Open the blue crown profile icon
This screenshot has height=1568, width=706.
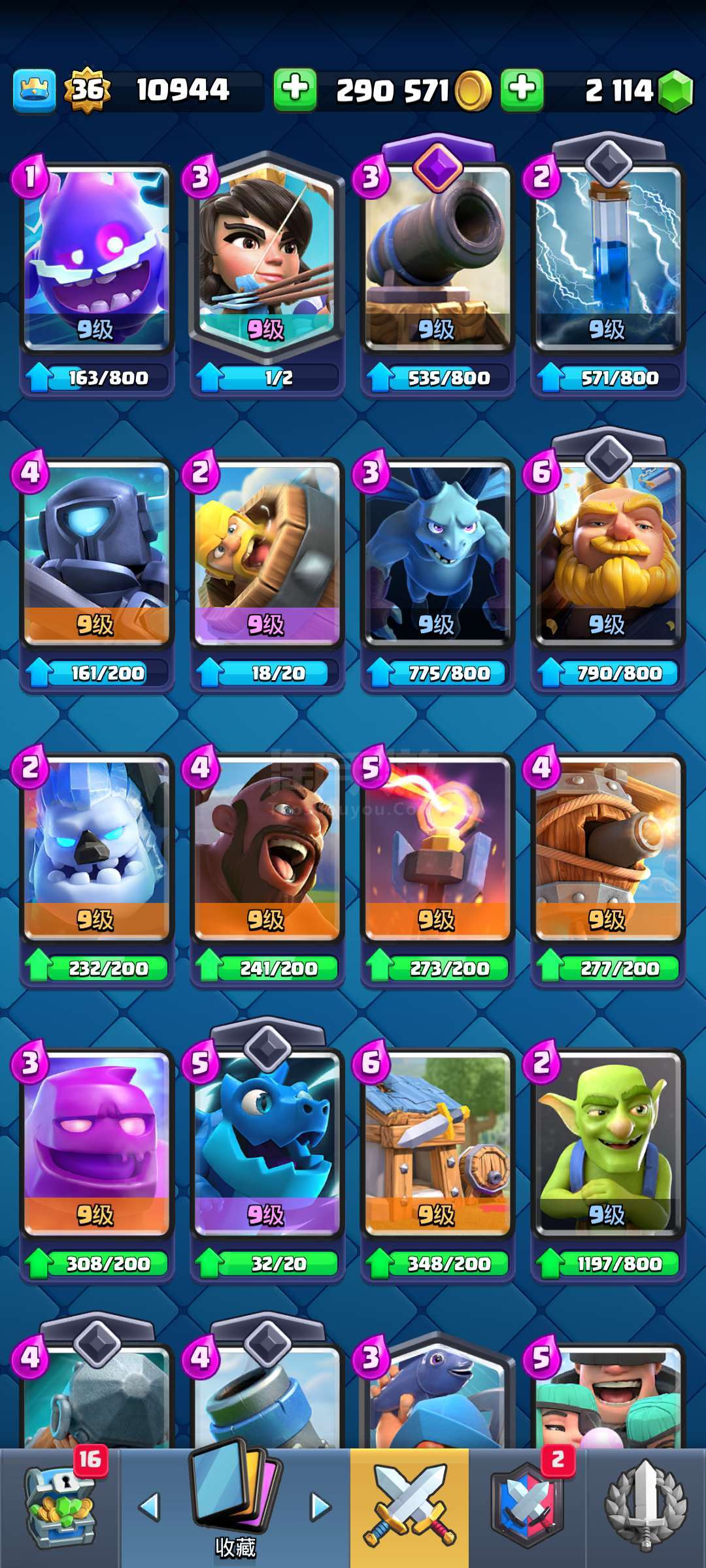tap(35, 90)
